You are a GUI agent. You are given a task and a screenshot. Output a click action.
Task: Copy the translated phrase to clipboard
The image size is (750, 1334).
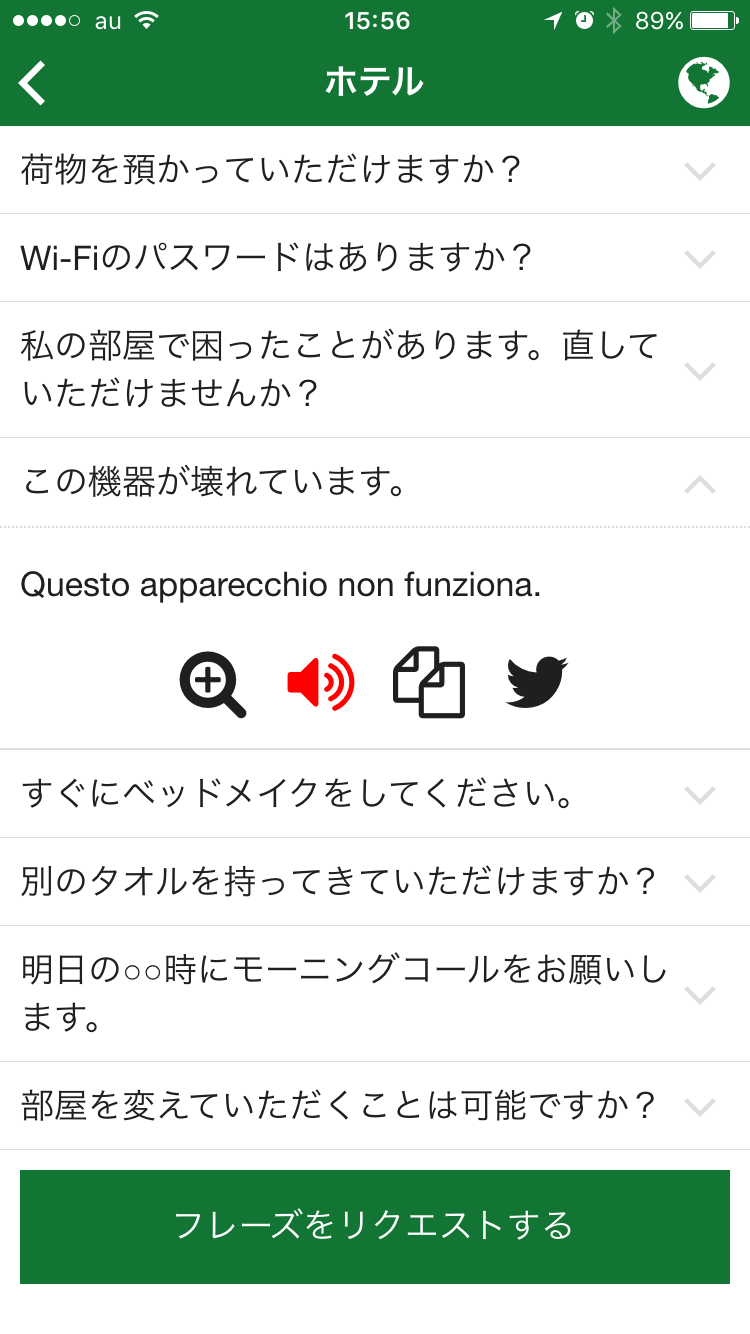click(x=429, y=683)
